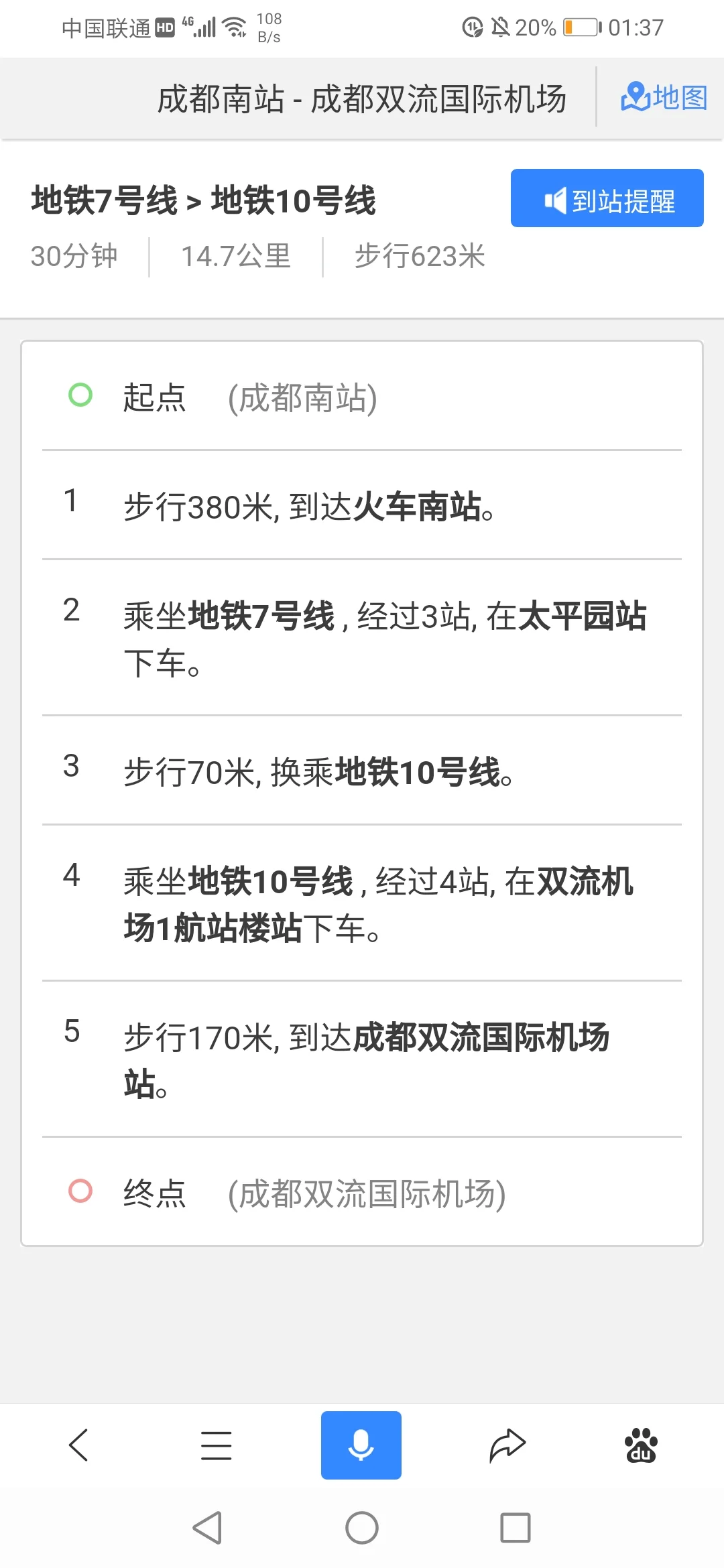Tap the Baidu paw icon at bottom right
This screenshot has height=1568, width=724.
click(x=642, y=1445)
